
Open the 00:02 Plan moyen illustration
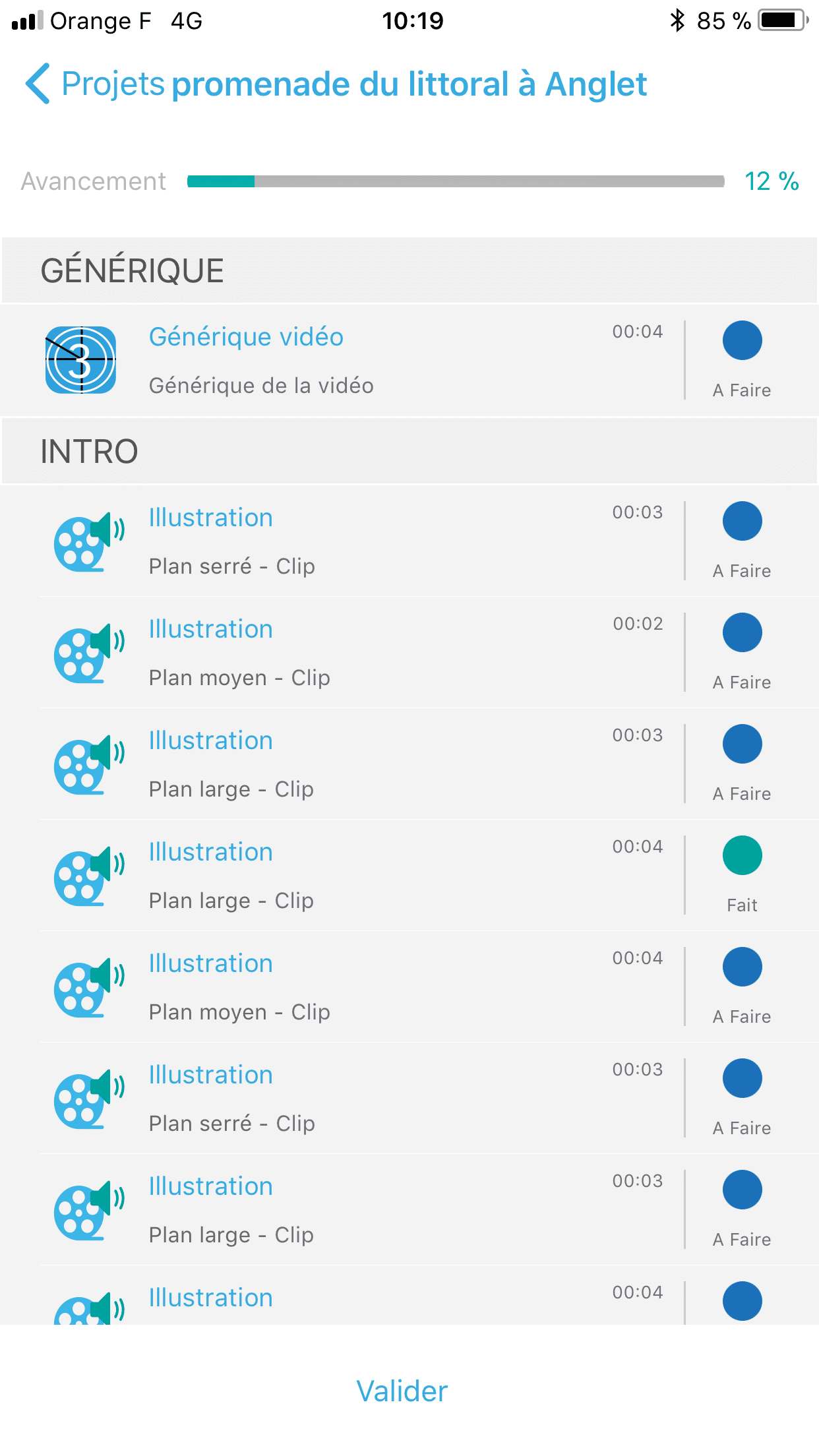tap(343, 653)
